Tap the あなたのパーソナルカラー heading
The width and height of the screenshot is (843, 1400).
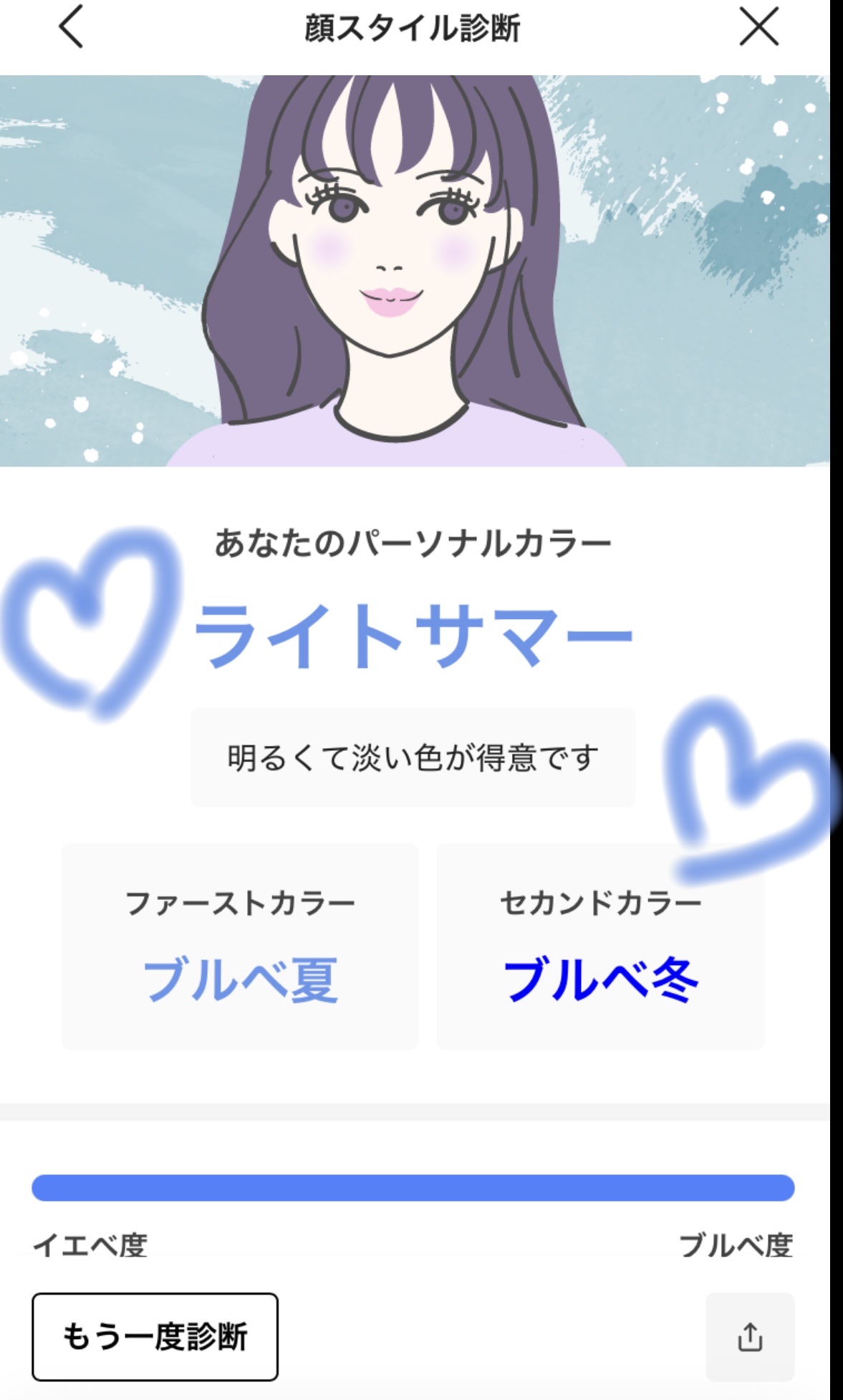(414, 543)
